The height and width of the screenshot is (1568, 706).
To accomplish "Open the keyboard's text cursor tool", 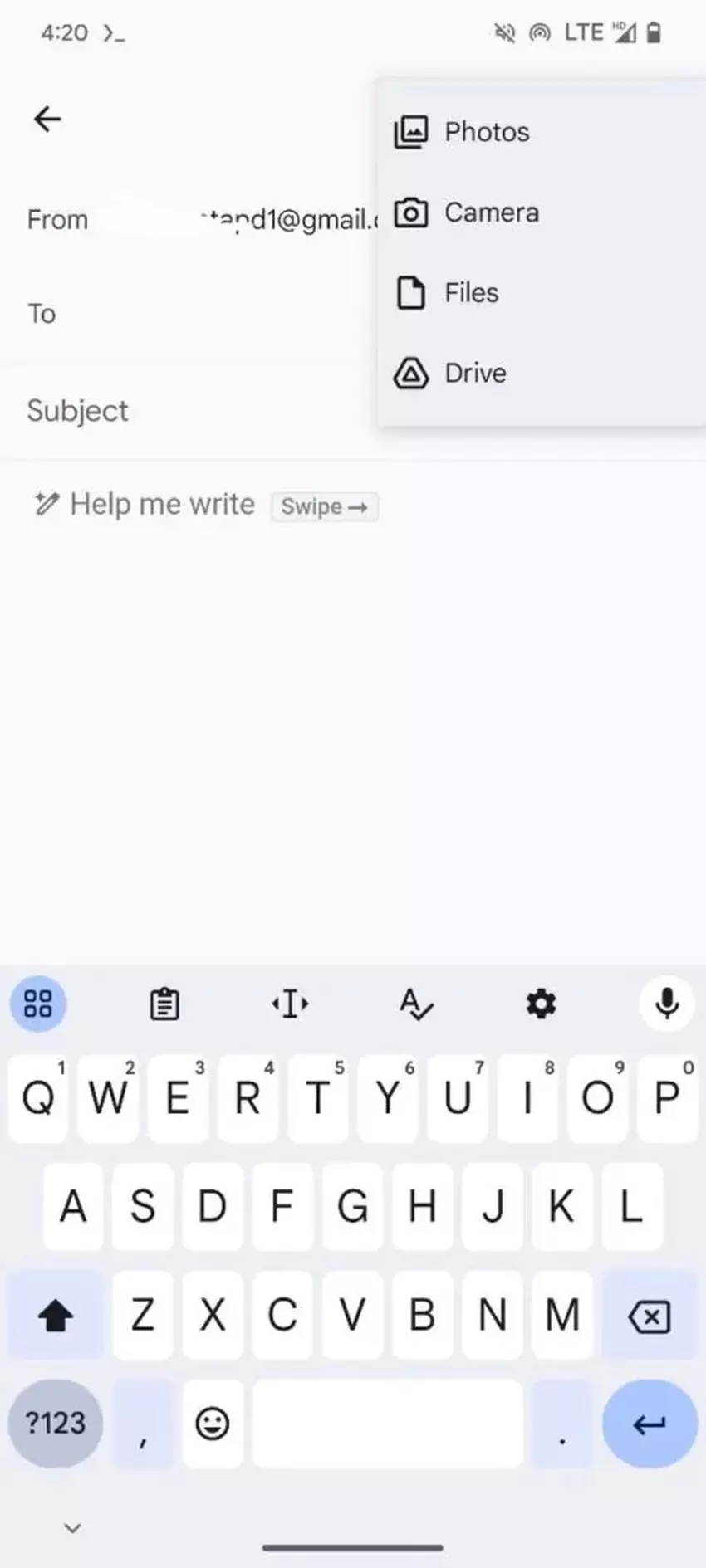I will [x=290, y=1004].
